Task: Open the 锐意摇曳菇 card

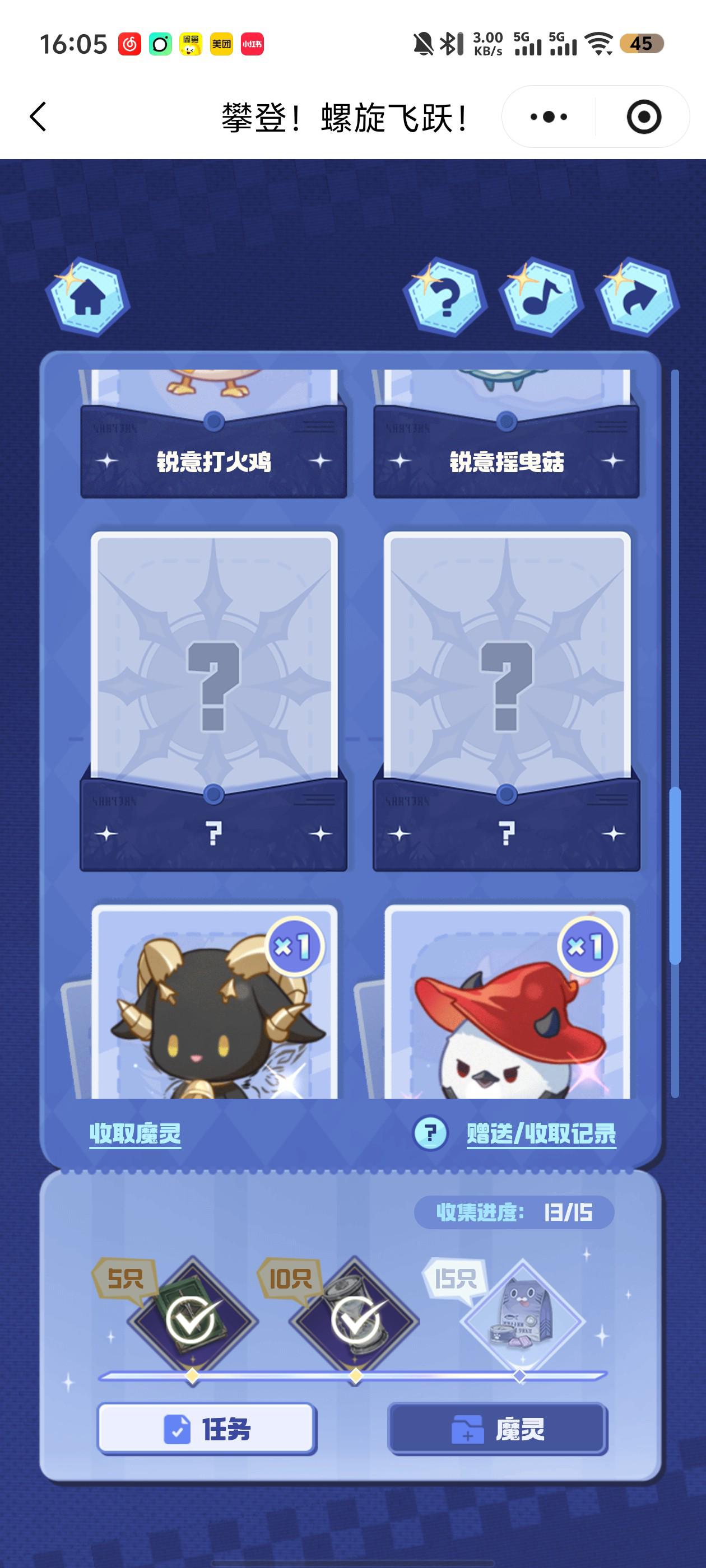Action: click(506, 435)
